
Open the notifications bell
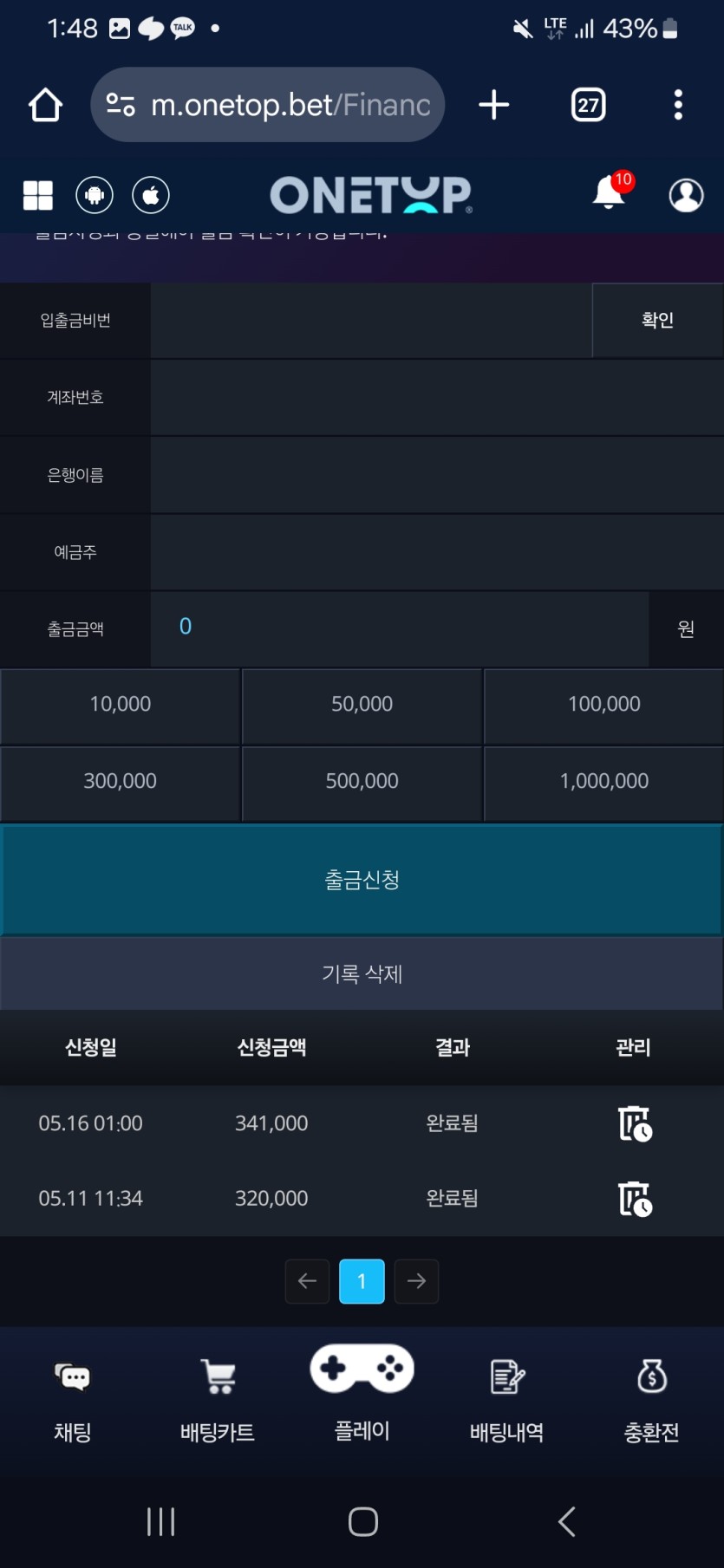610,194
